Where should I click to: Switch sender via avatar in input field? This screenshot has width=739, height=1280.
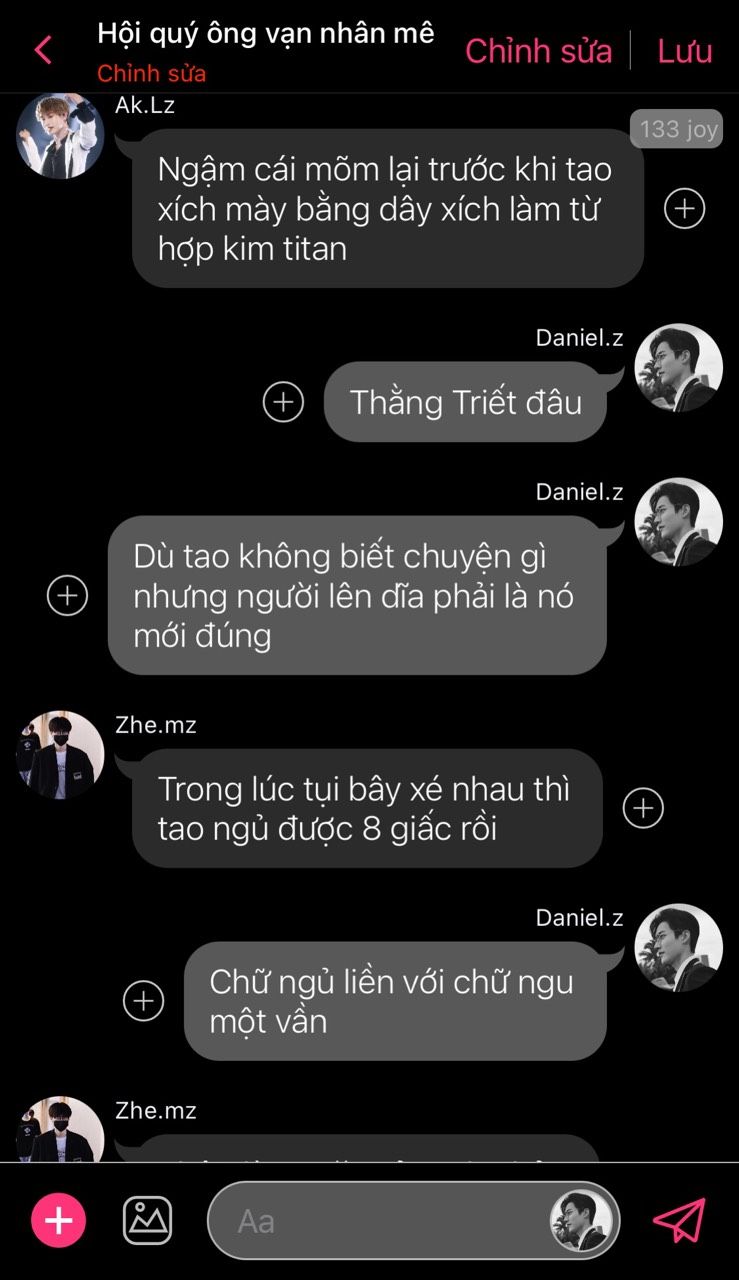[x=581, y=1221]
